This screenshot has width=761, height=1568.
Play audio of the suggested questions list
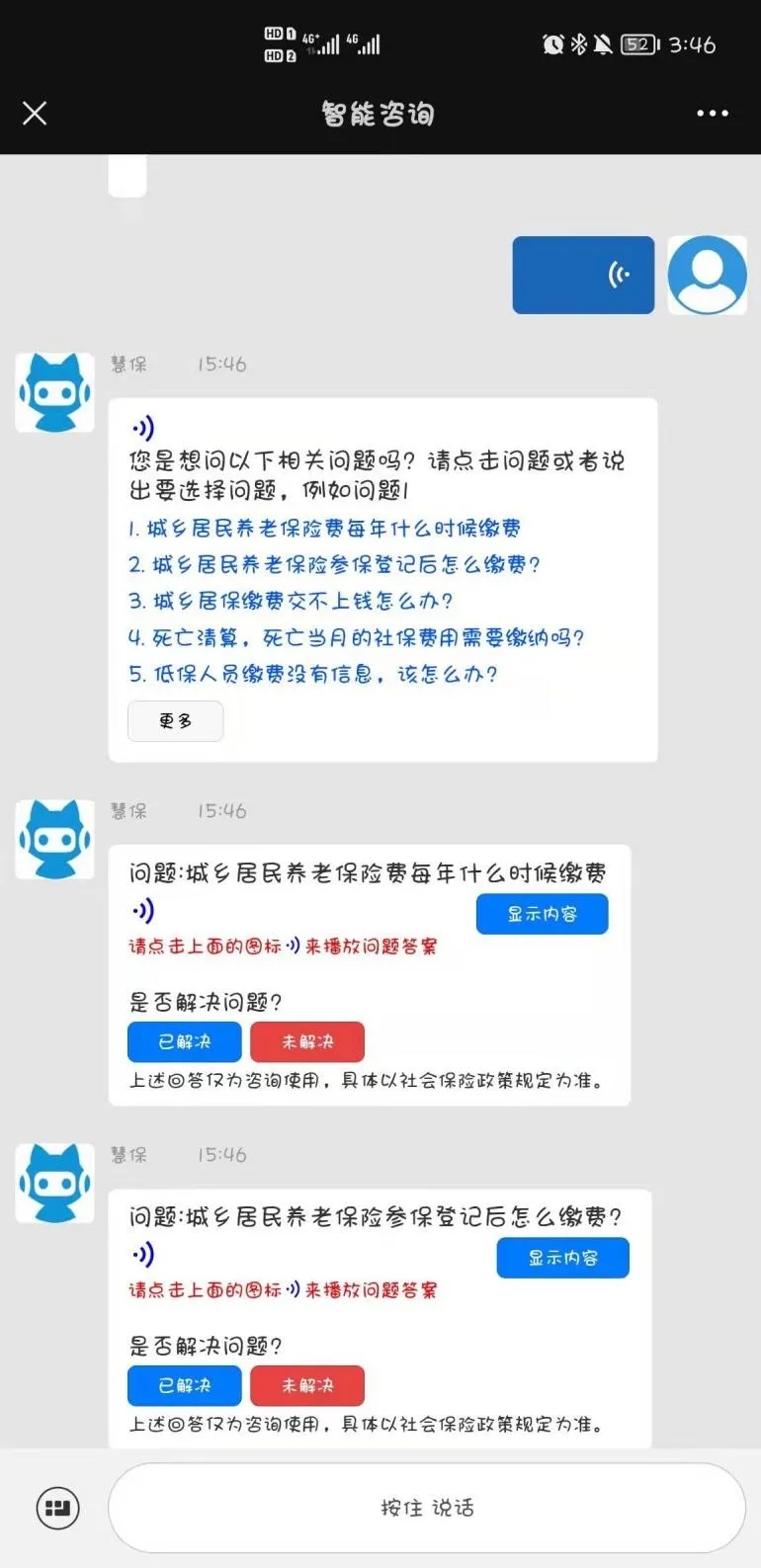point(144,428)
